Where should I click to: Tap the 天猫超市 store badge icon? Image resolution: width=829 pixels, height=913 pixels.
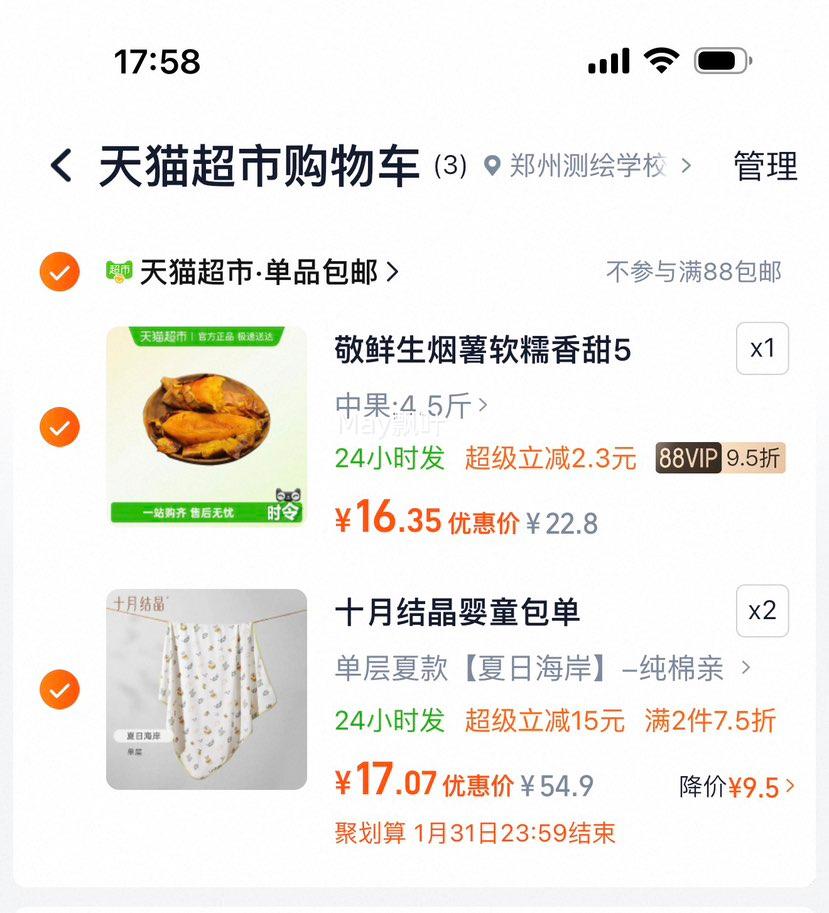pos(119,270)
